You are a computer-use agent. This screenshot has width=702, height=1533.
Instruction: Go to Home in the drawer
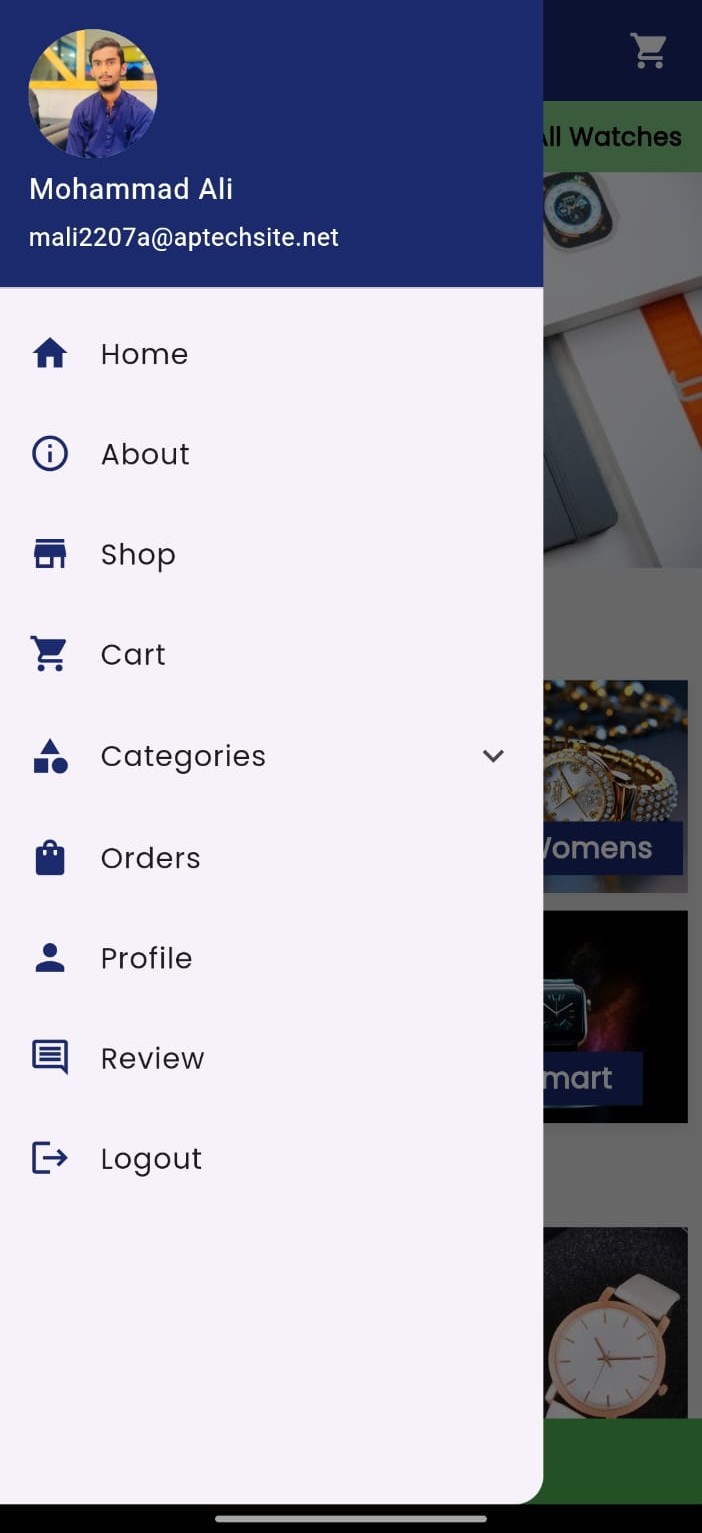pos(271,354)
